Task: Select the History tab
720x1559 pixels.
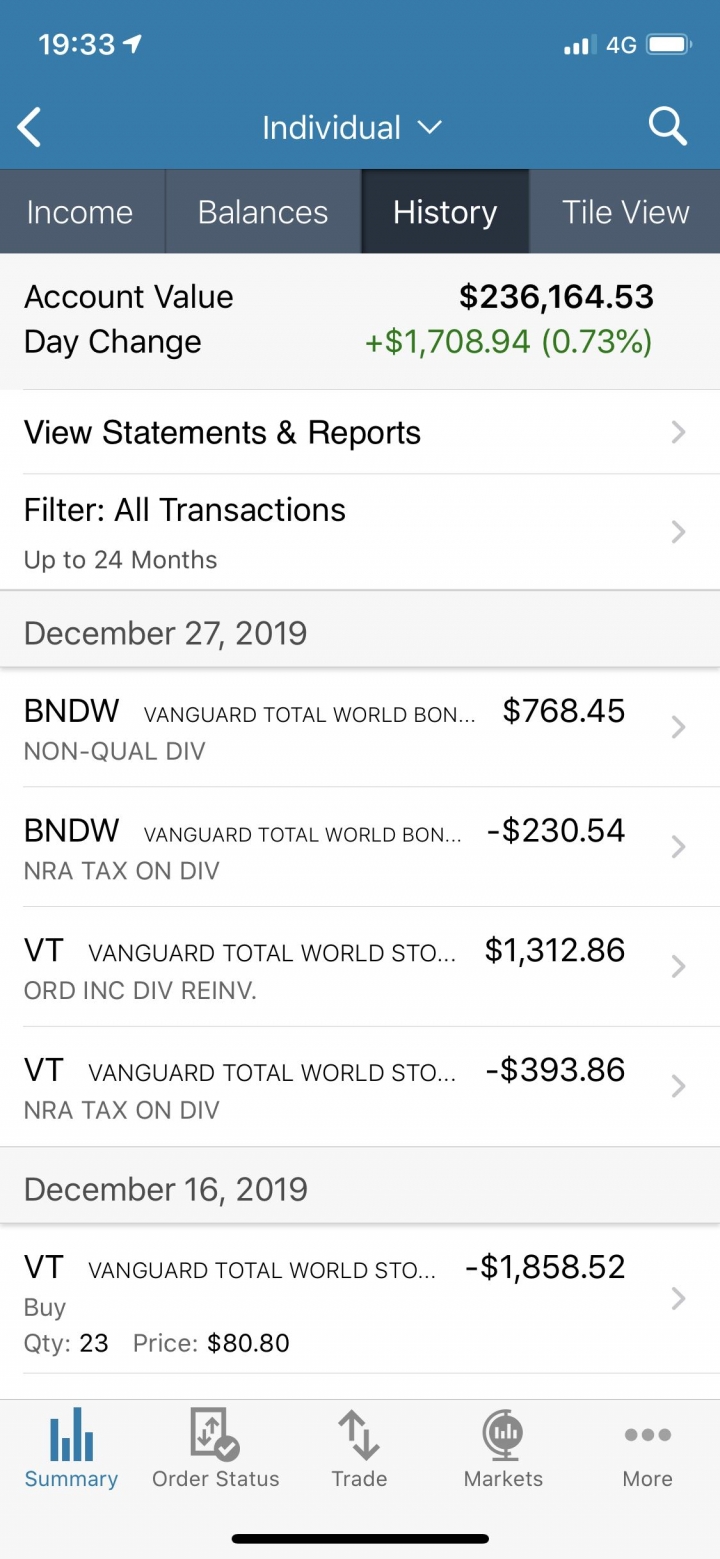Action: pyautogui.click(x=445, y=212)
